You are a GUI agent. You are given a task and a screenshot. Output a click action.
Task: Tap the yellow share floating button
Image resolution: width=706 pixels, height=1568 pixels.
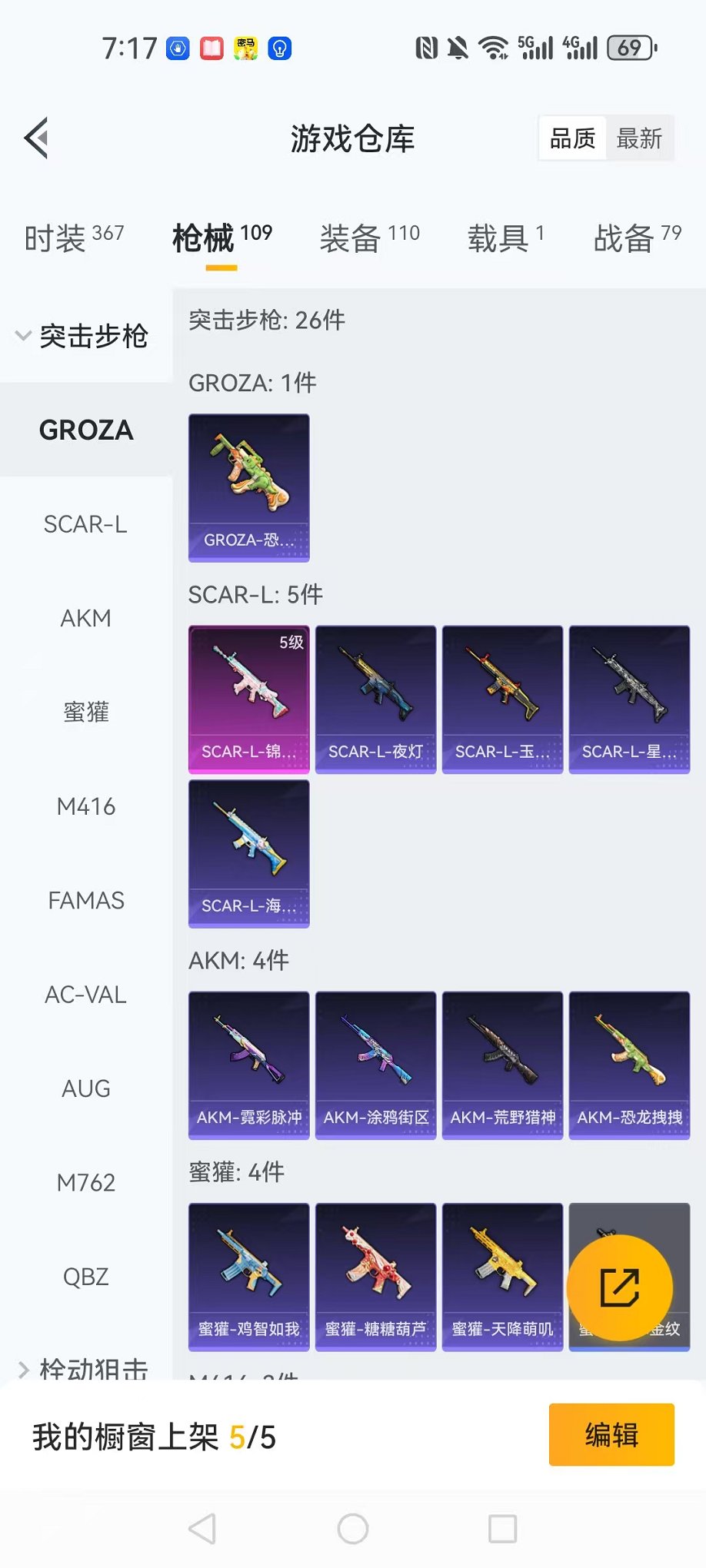click(619, 1287)
